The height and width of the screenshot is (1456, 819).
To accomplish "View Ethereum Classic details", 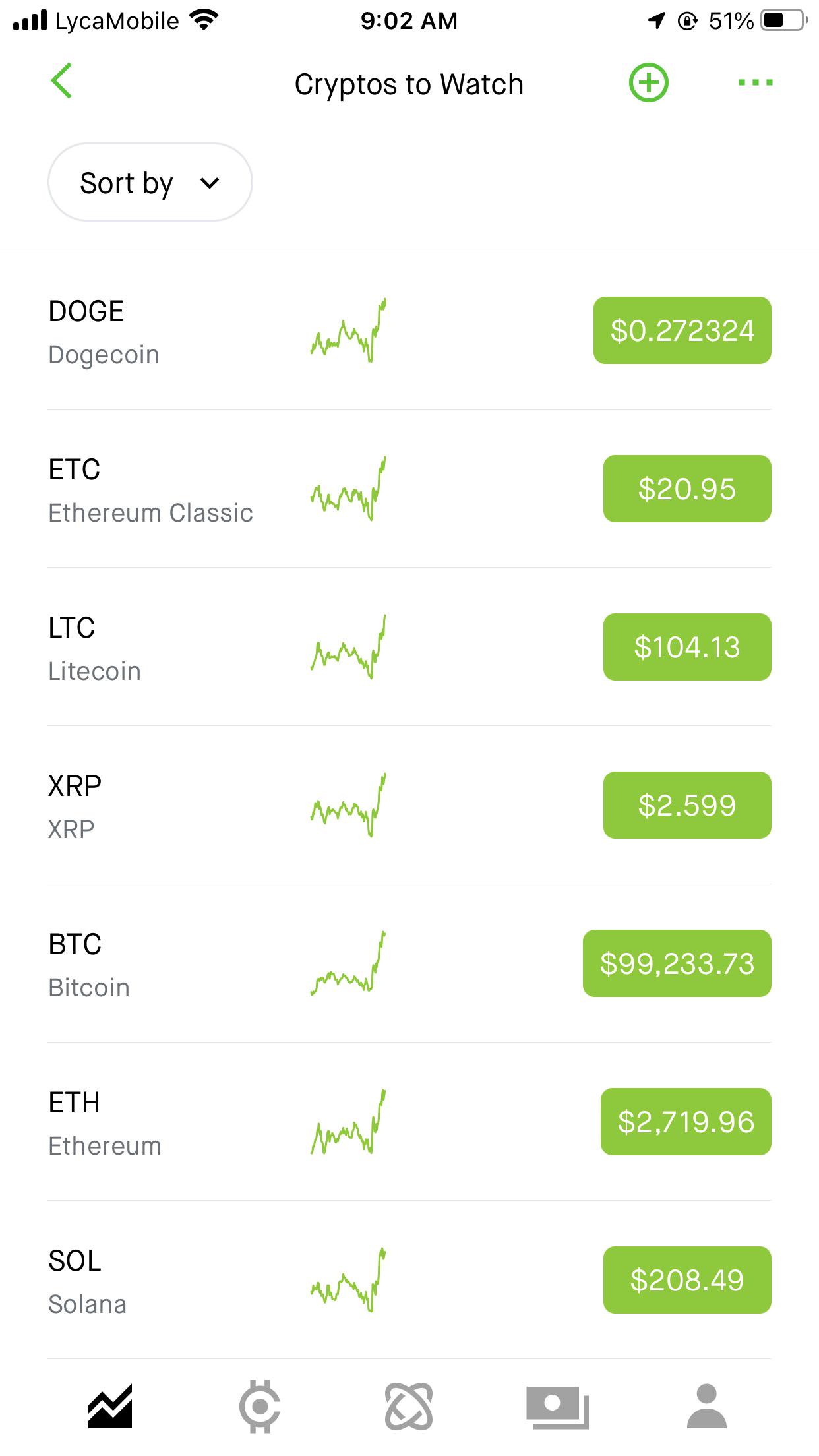I will click(150, 490).
